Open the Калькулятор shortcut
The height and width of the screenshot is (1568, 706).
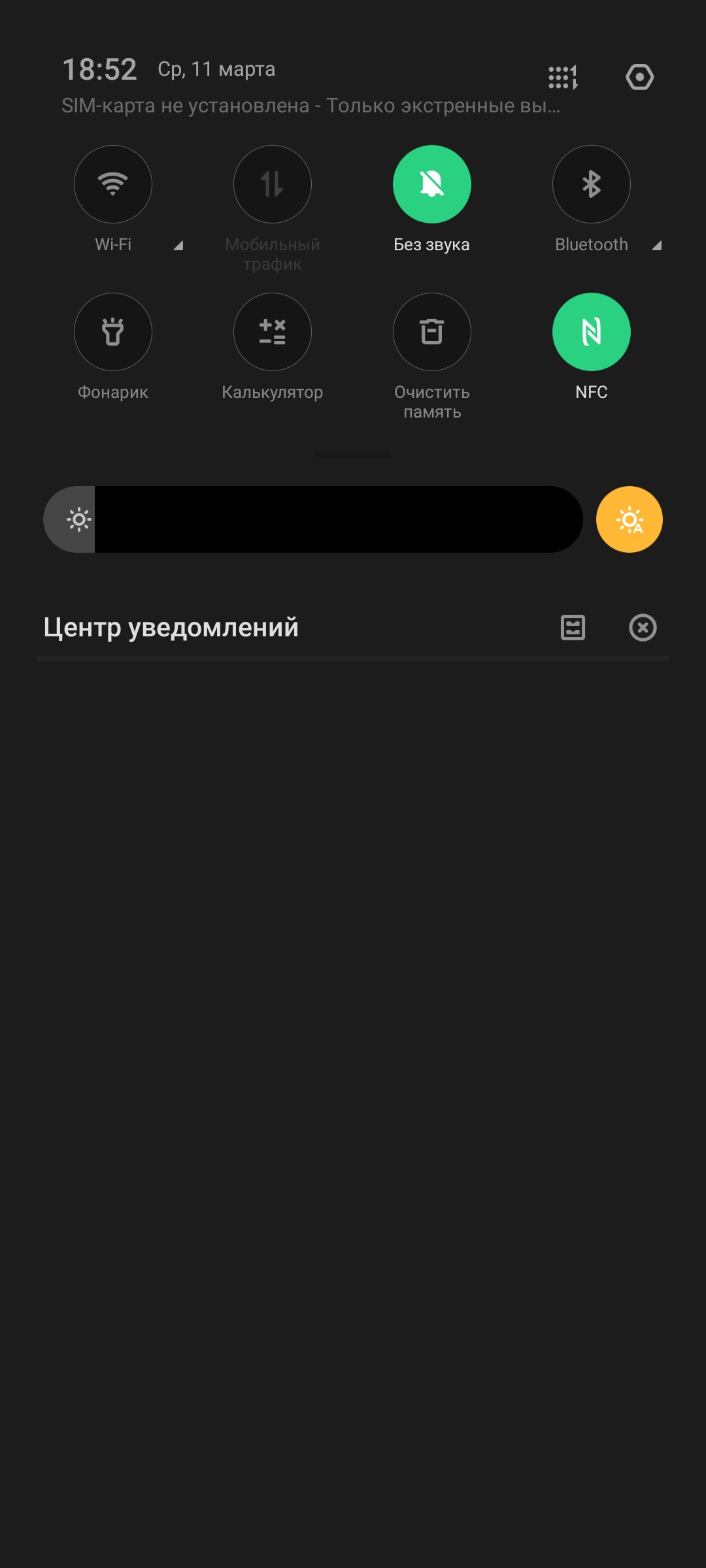click(x=273, y=332)
